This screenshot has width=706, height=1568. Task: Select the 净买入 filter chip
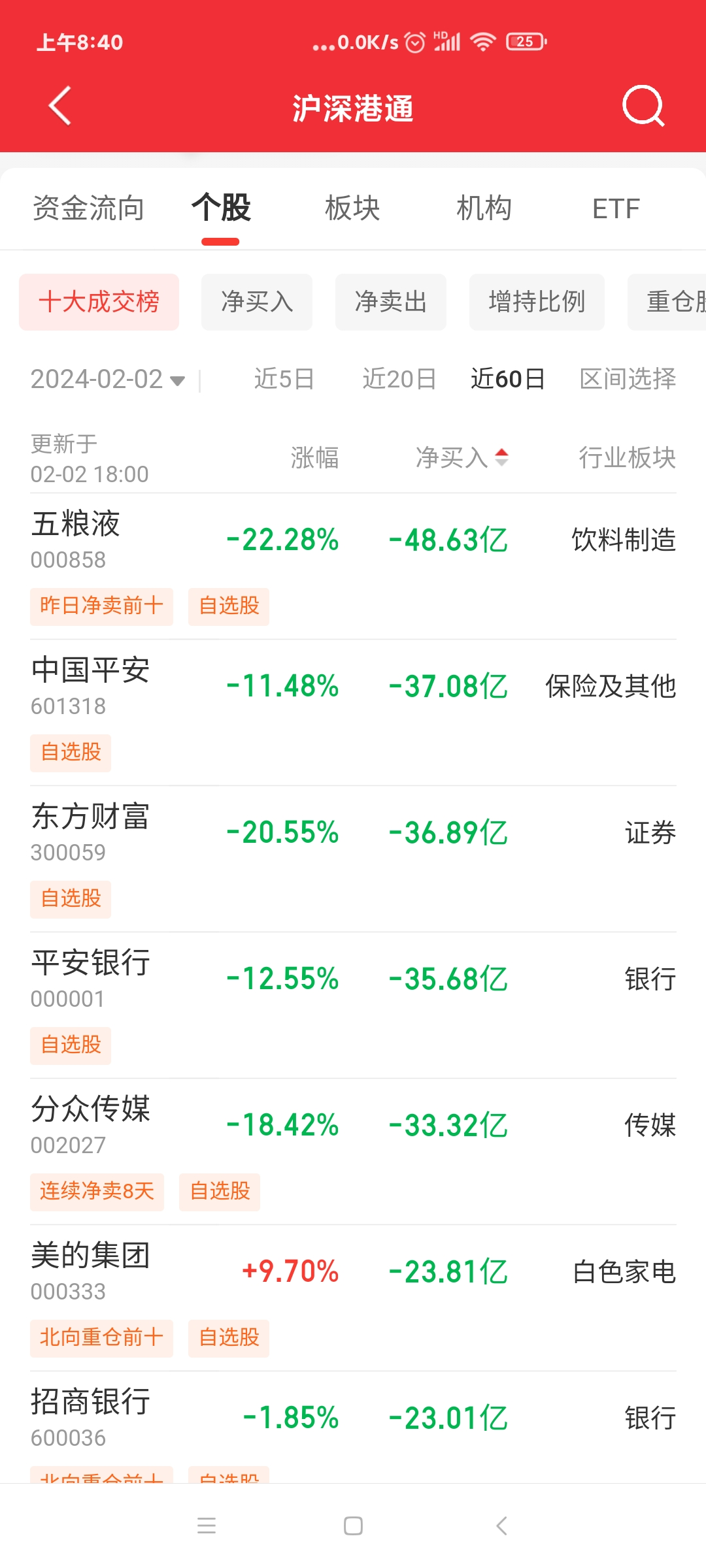[x=257, y=302]
